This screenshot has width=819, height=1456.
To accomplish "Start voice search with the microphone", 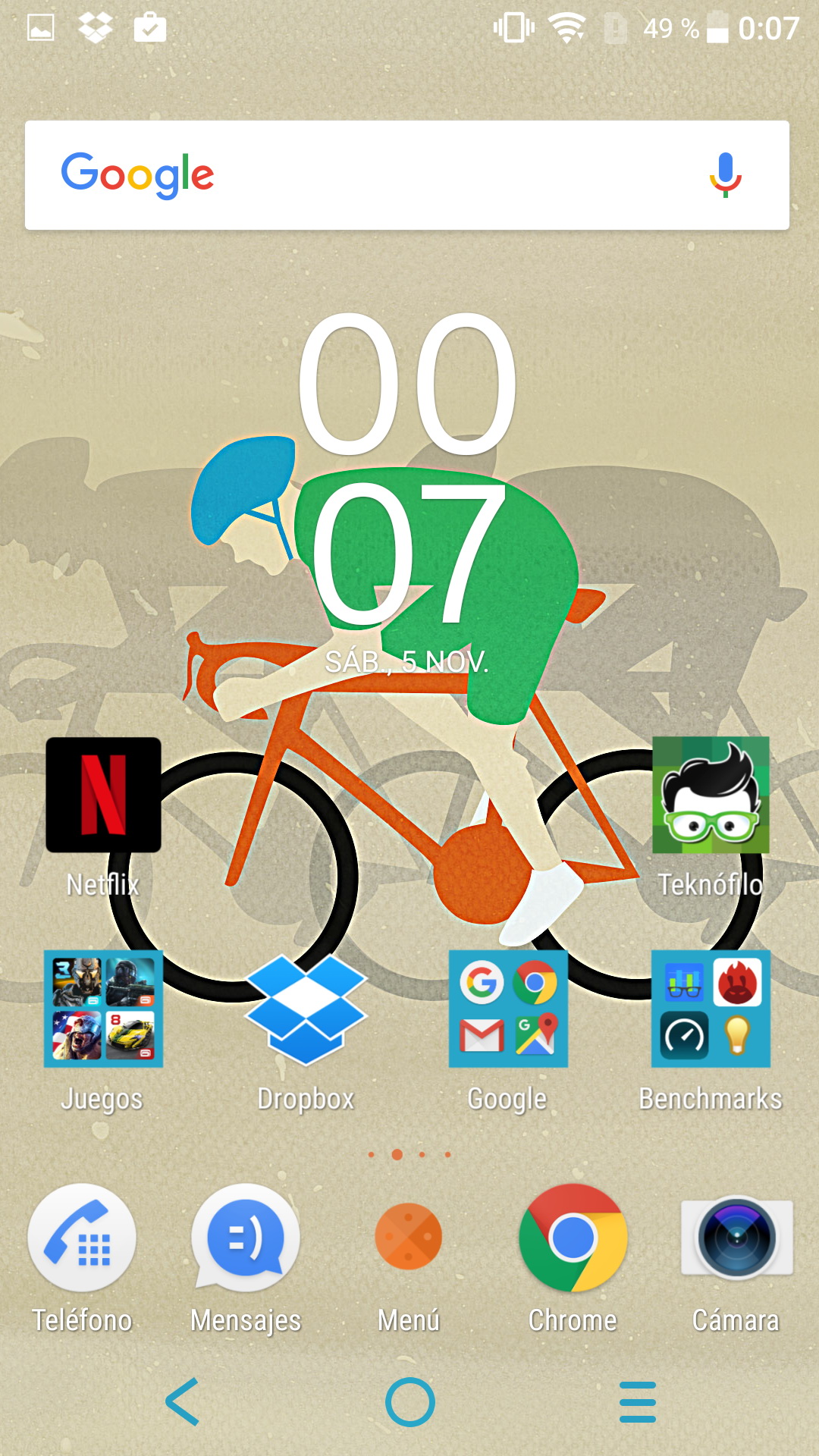I will click(725, 175).
